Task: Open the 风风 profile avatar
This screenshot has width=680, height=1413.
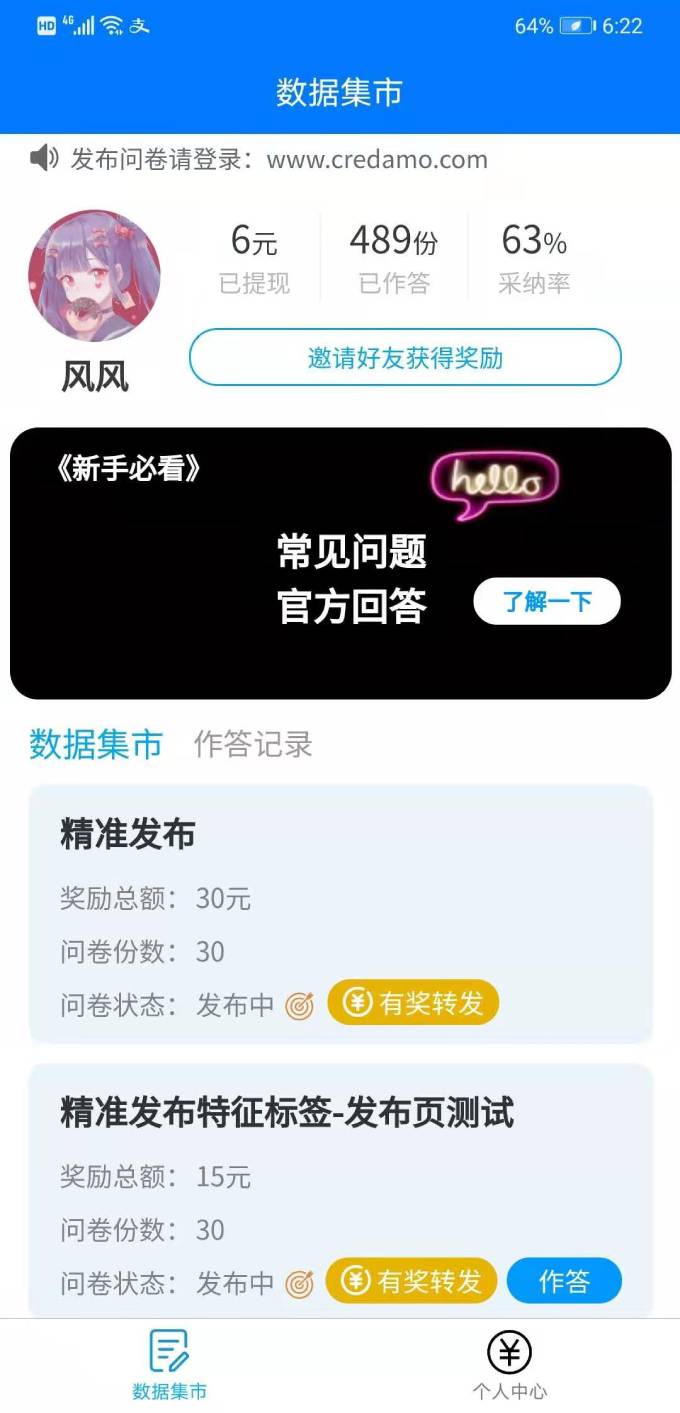Action: pyautogui.click(x=94, y=276)
